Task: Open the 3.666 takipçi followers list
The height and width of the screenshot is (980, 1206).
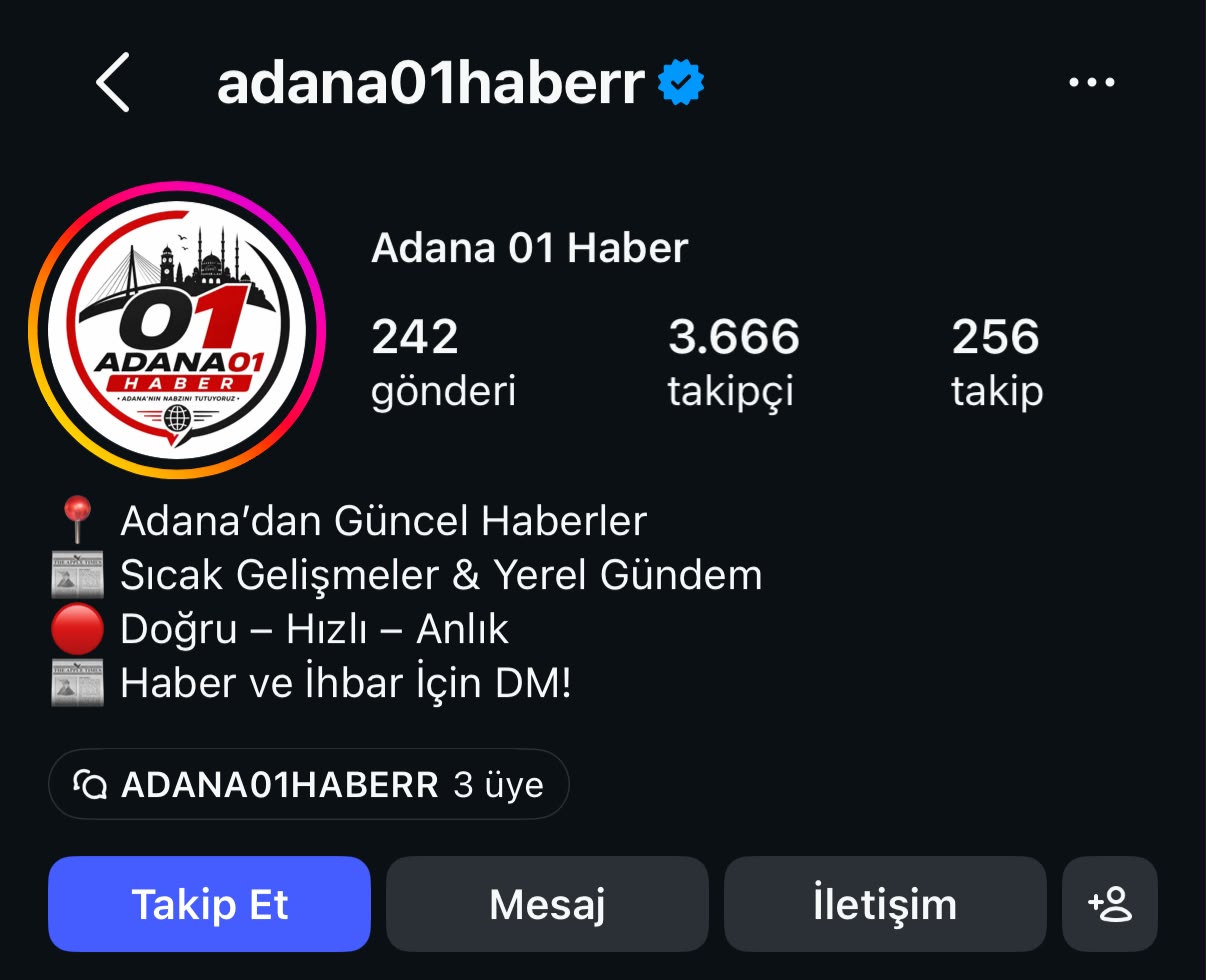Action: [x=733, y=362]
